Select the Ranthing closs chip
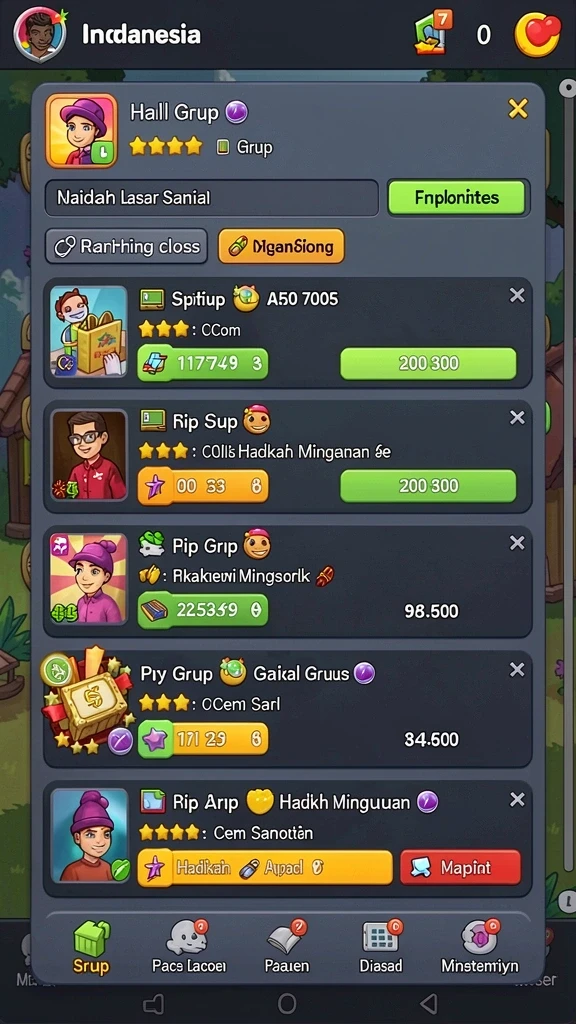Image resolution: width=576 pixels, height=1024 pixels. click(x=126, y=246)
